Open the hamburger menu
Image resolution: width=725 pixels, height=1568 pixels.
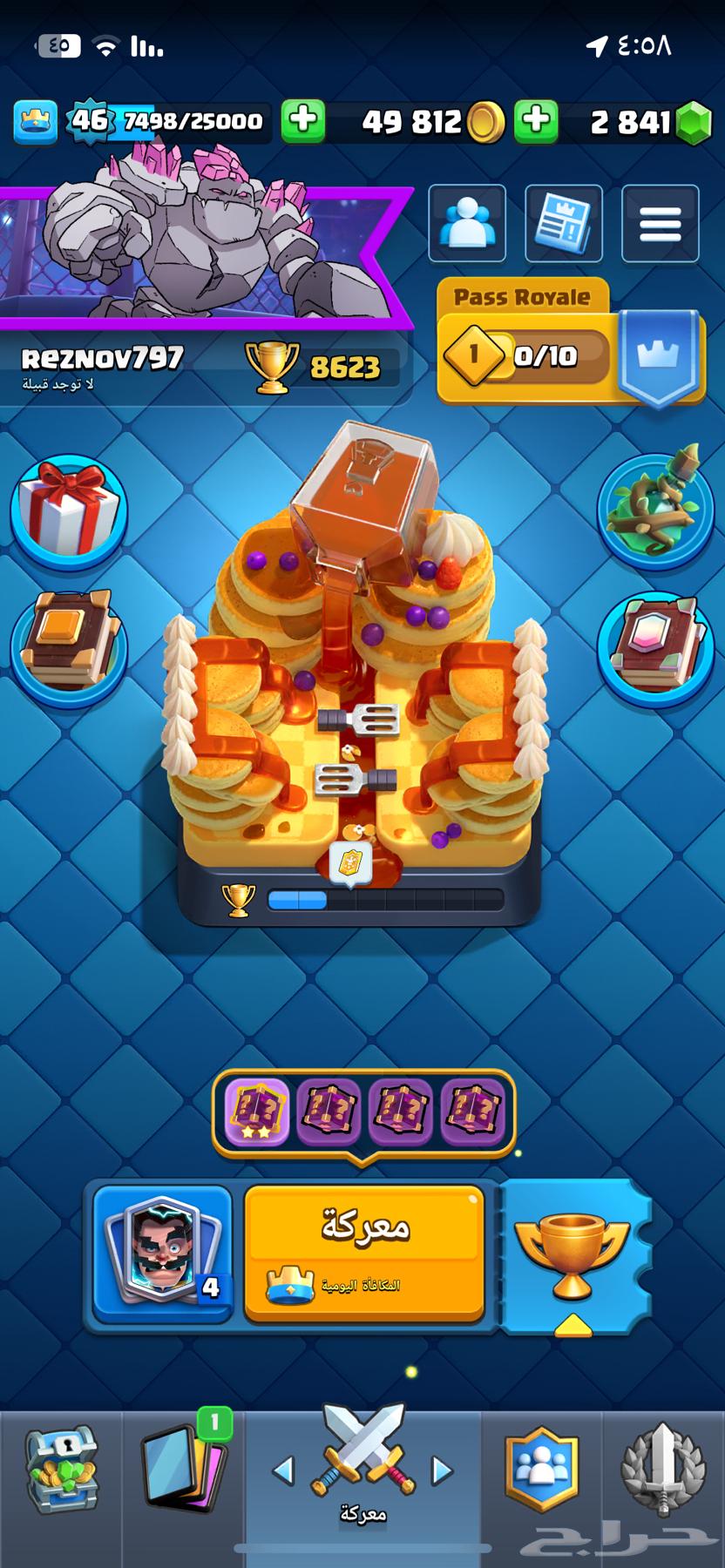(x=660, y=223)
